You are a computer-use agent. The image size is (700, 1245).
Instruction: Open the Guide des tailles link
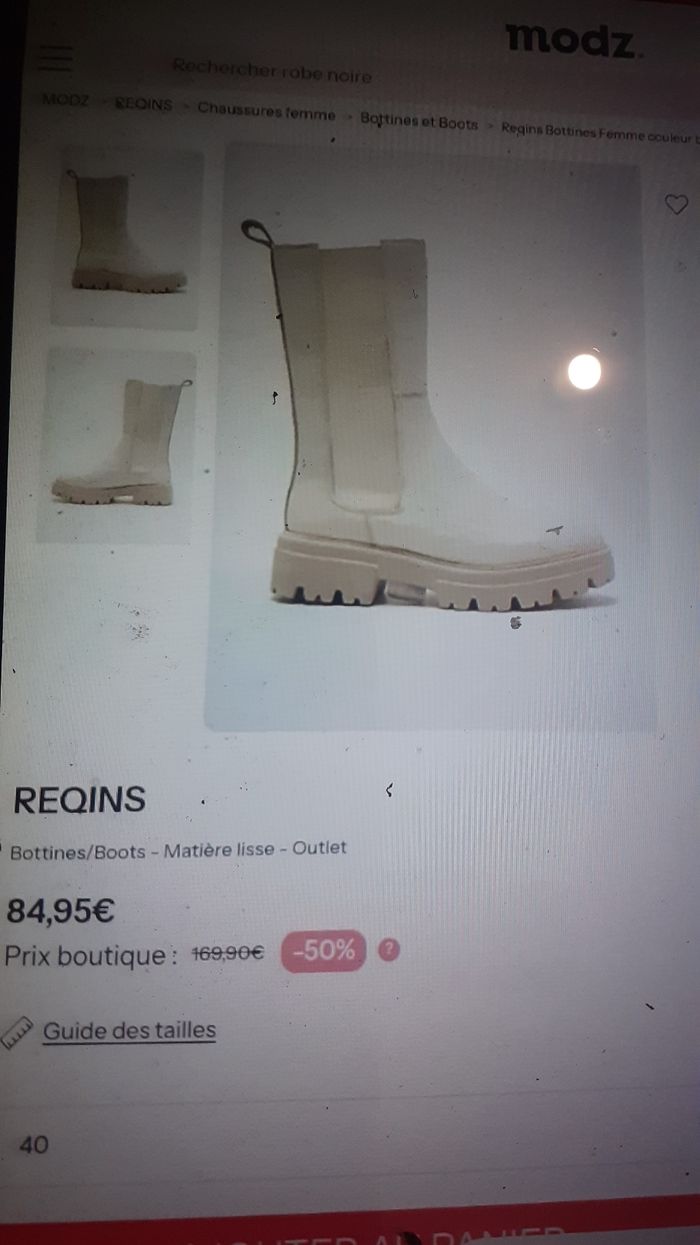(x=129, y=1030)
